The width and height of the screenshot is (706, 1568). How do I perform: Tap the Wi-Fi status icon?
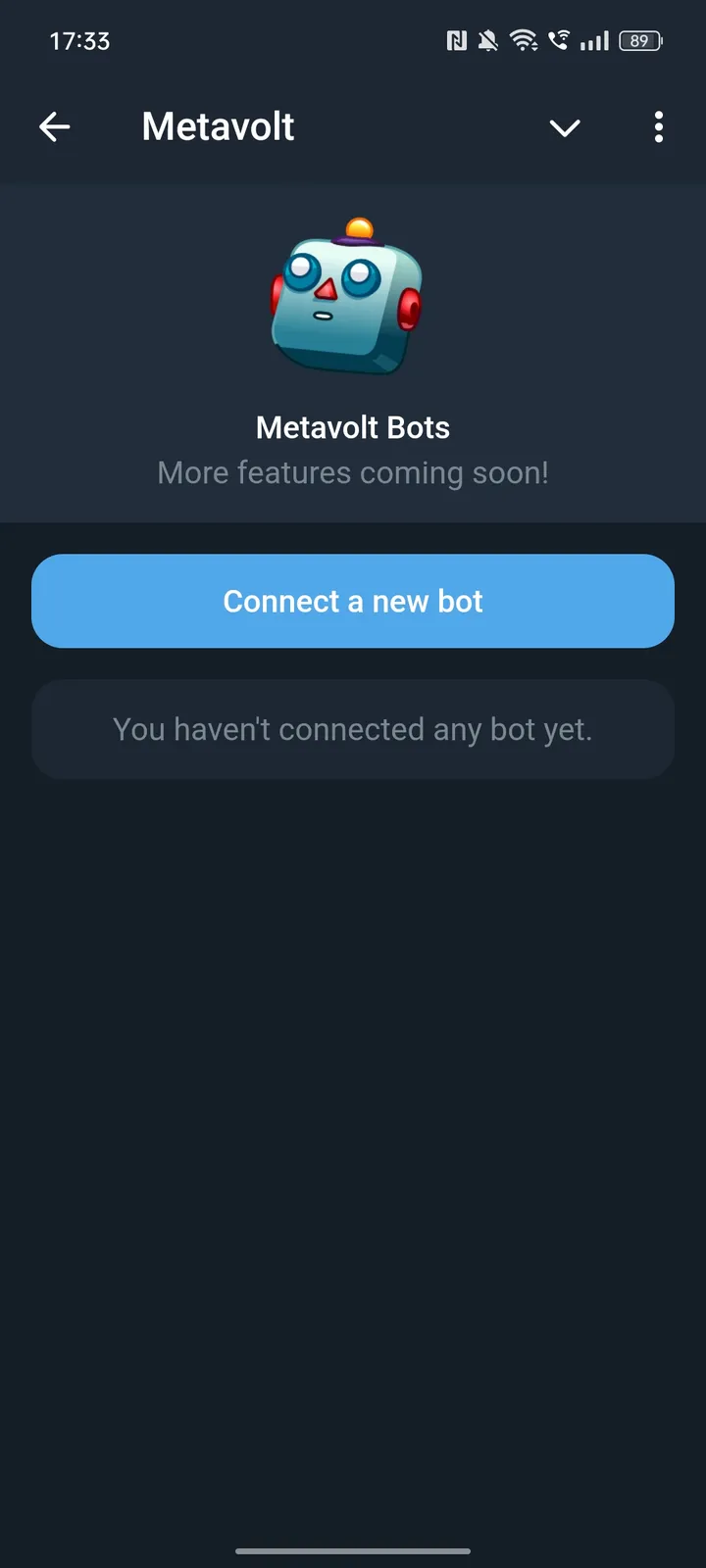[x=523, y=41]
